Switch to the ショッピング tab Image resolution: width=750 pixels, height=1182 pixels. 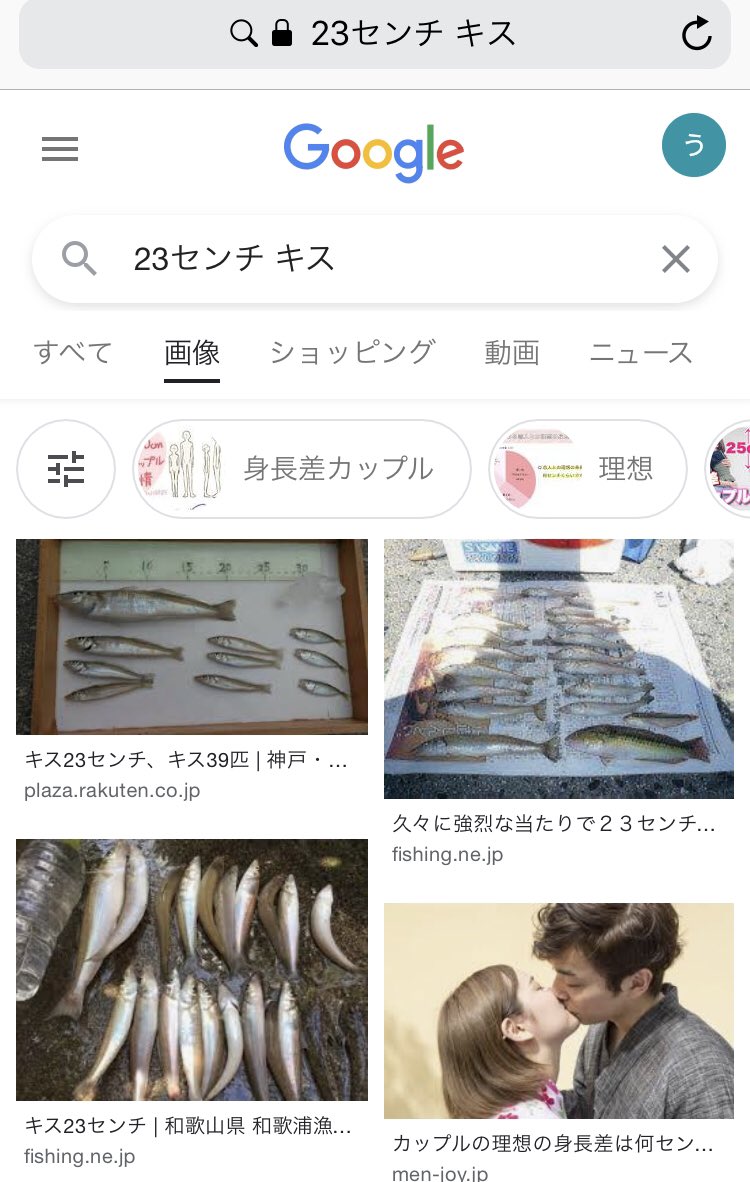(352, 353)
